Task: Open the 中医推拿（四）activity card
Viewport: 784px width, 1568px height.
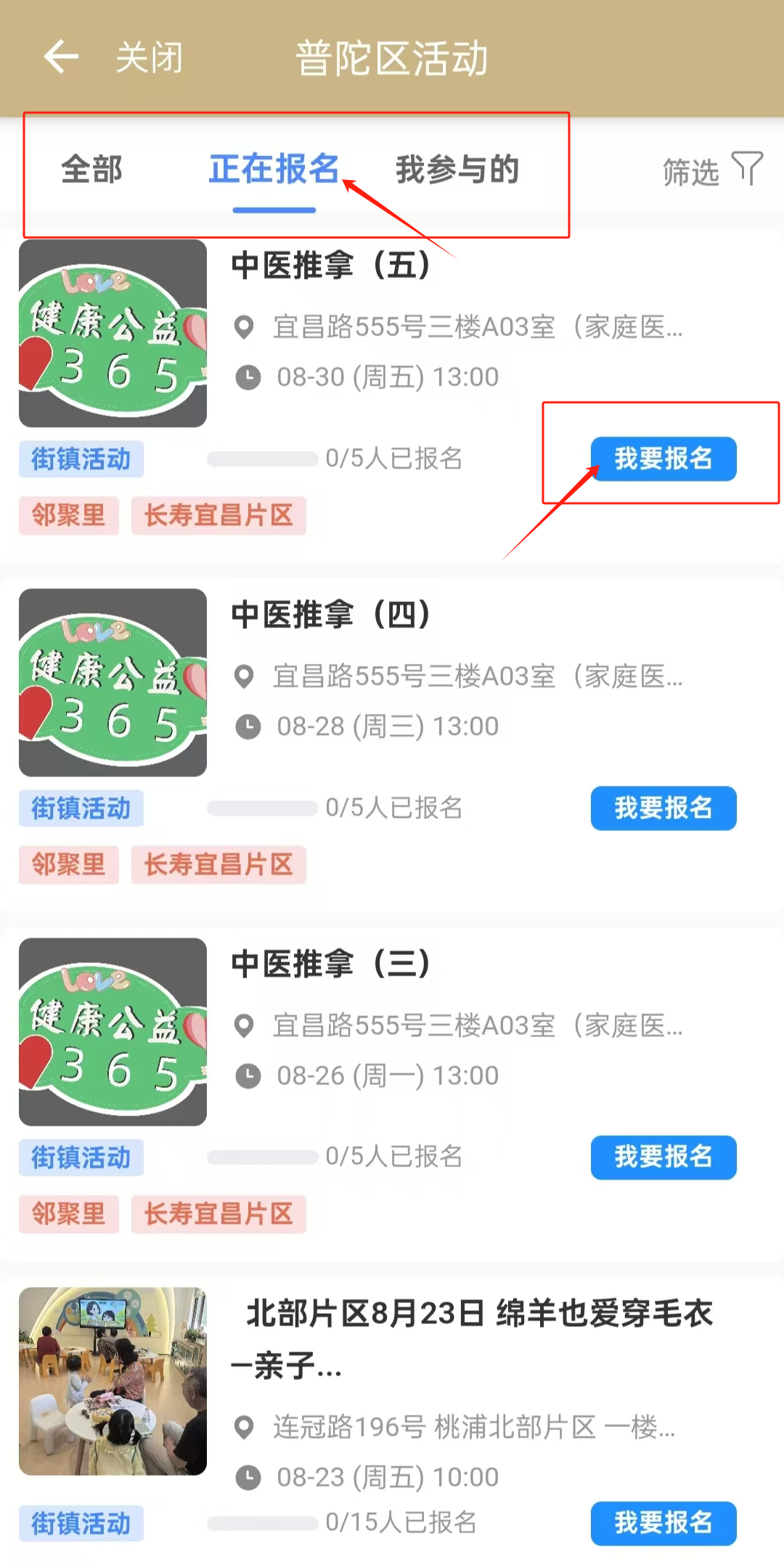Action: click(331, 615)
